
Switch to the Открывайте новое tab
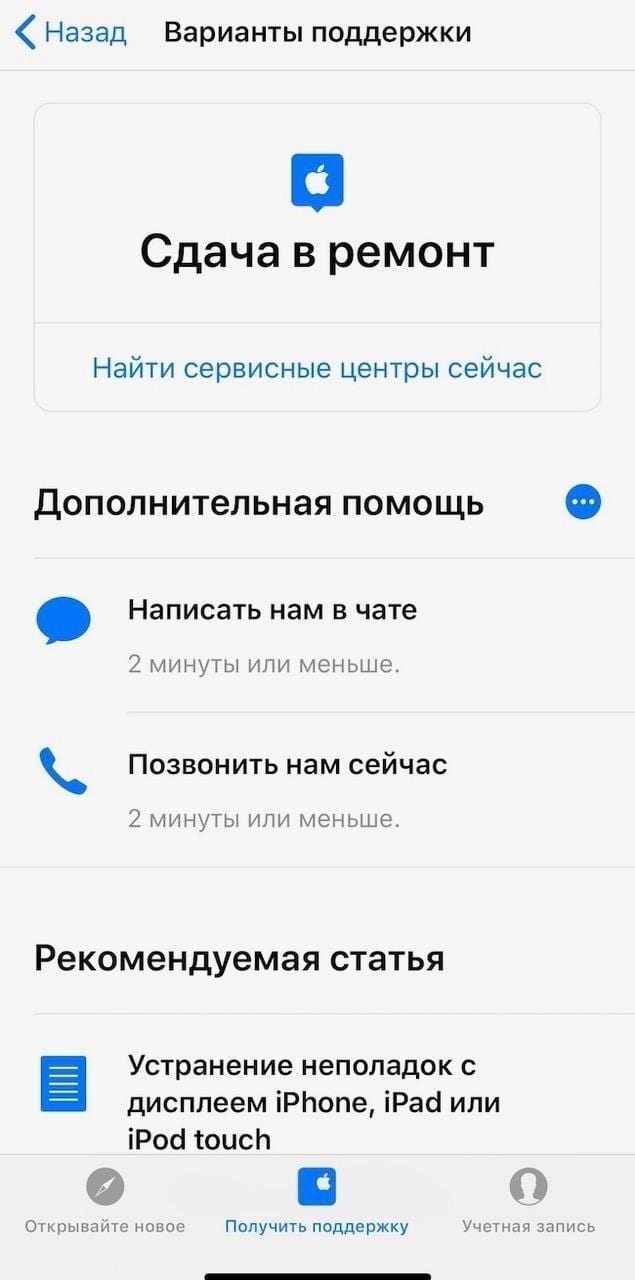click(105, 1200)
